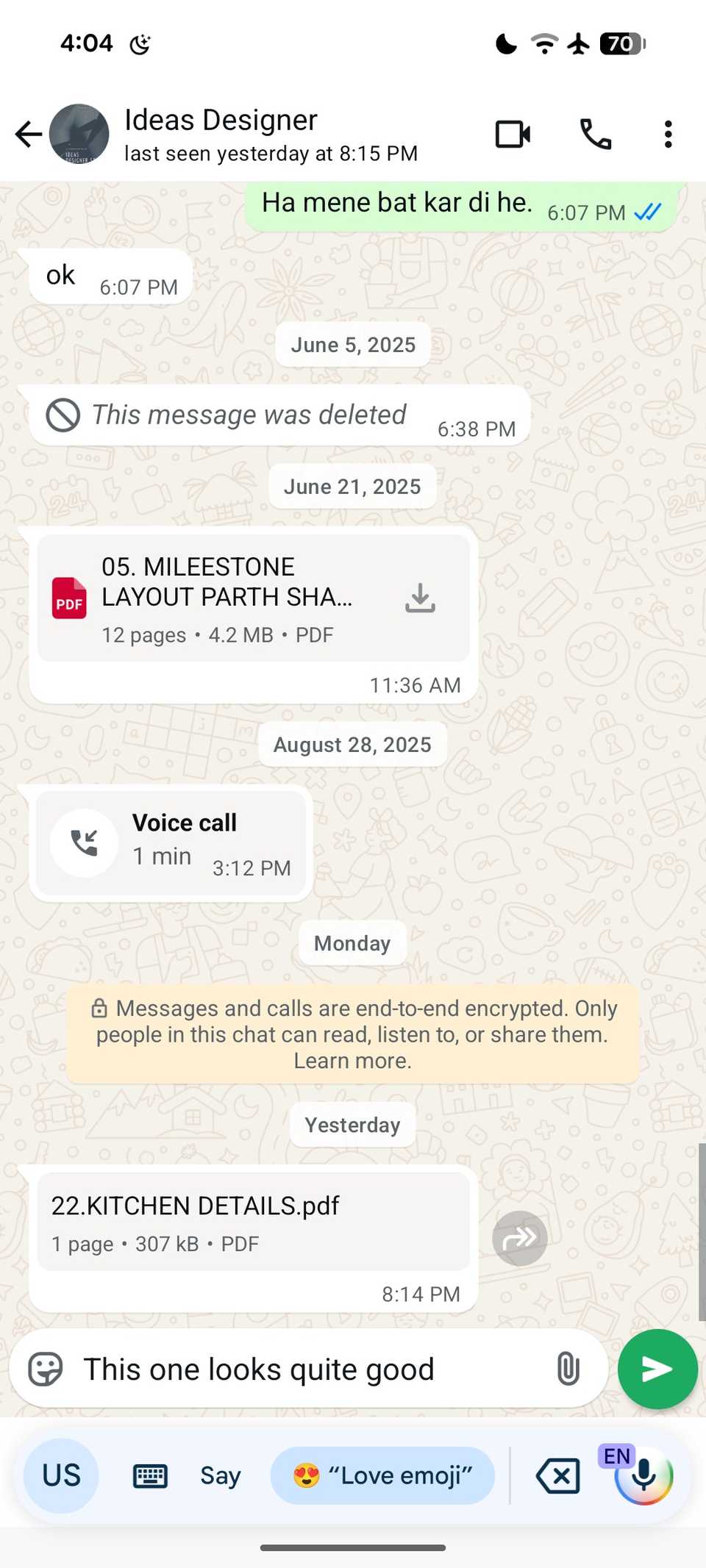Screen dimensions: 706x1568
Task: Switch back to the regular keyboard
Action: pos(150,1475)
